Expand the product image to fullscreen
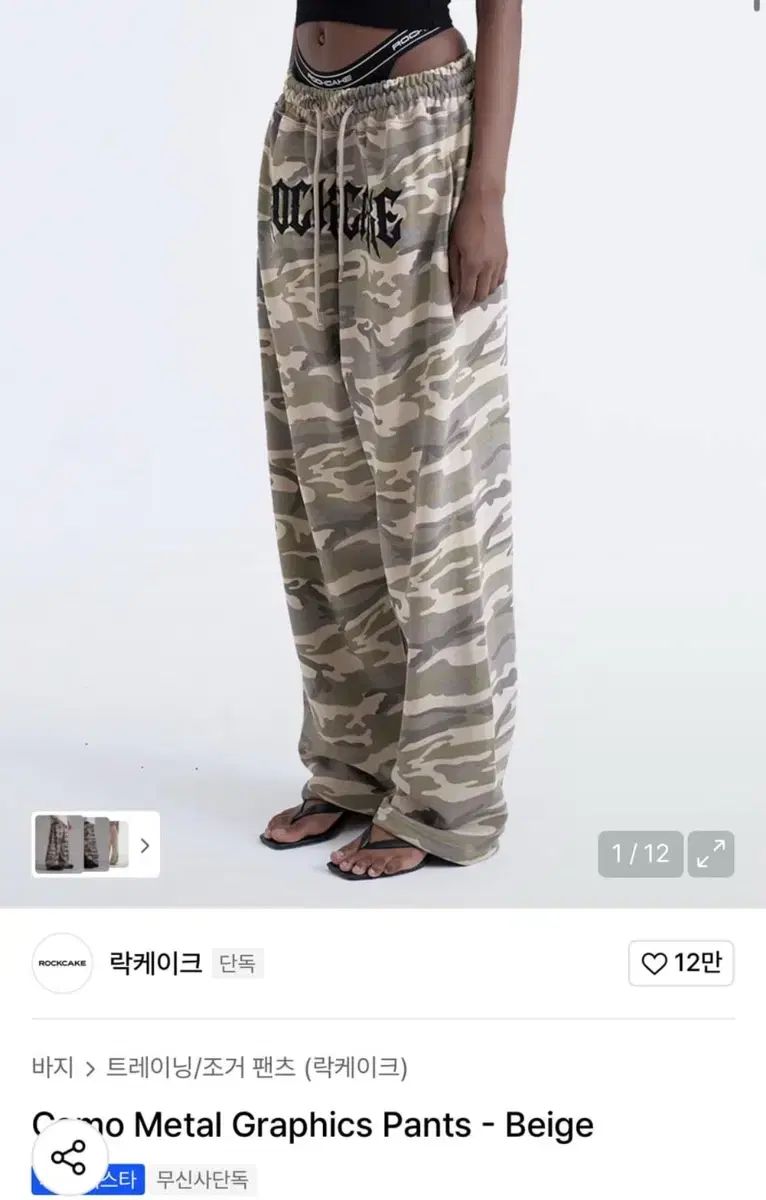This screenshot has height=1200, width=766. pos(711,854)
